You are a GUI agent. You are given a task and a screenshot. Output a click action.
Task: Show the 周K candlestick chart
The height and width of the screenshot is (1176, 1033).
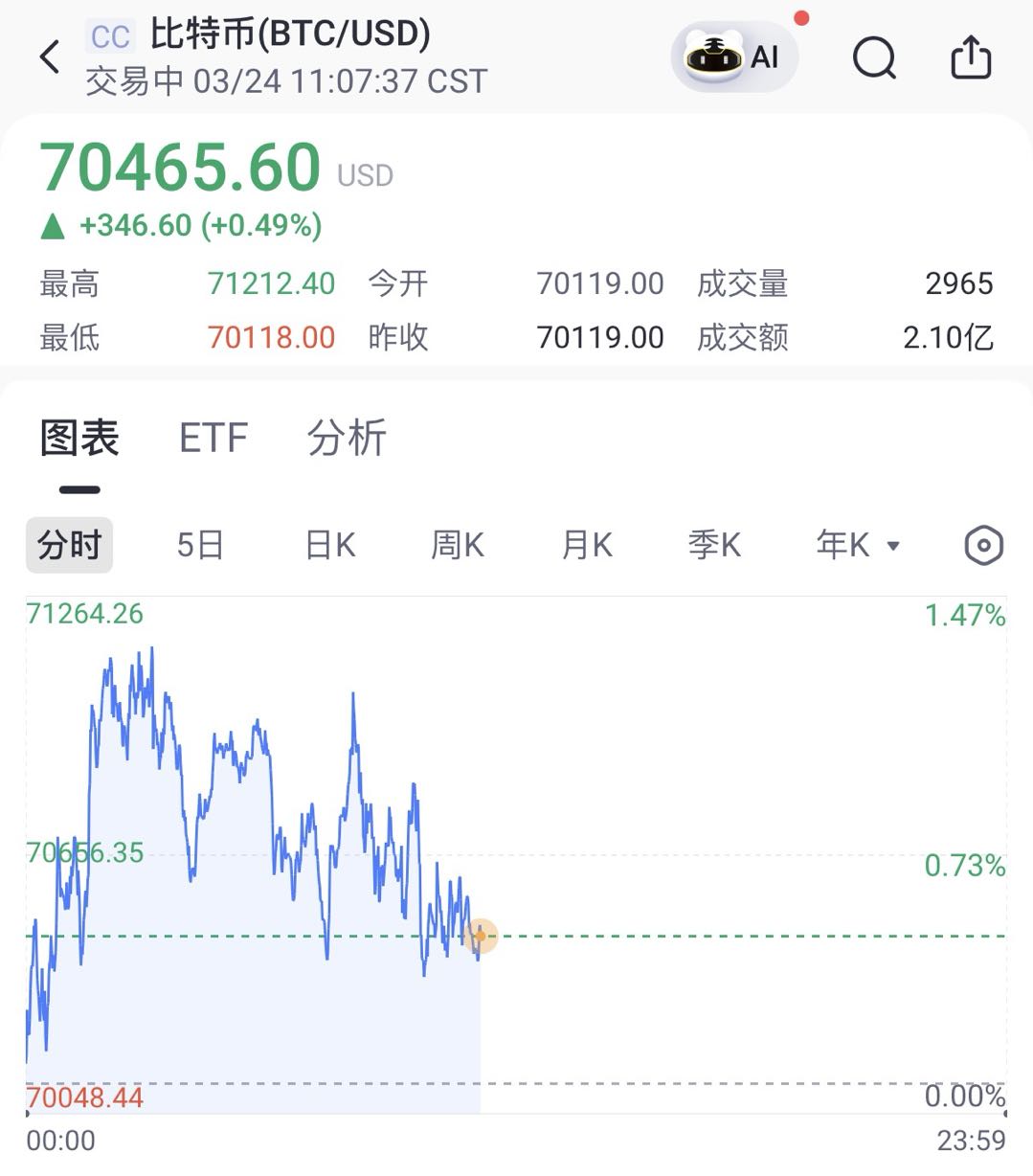coord(458,546)
